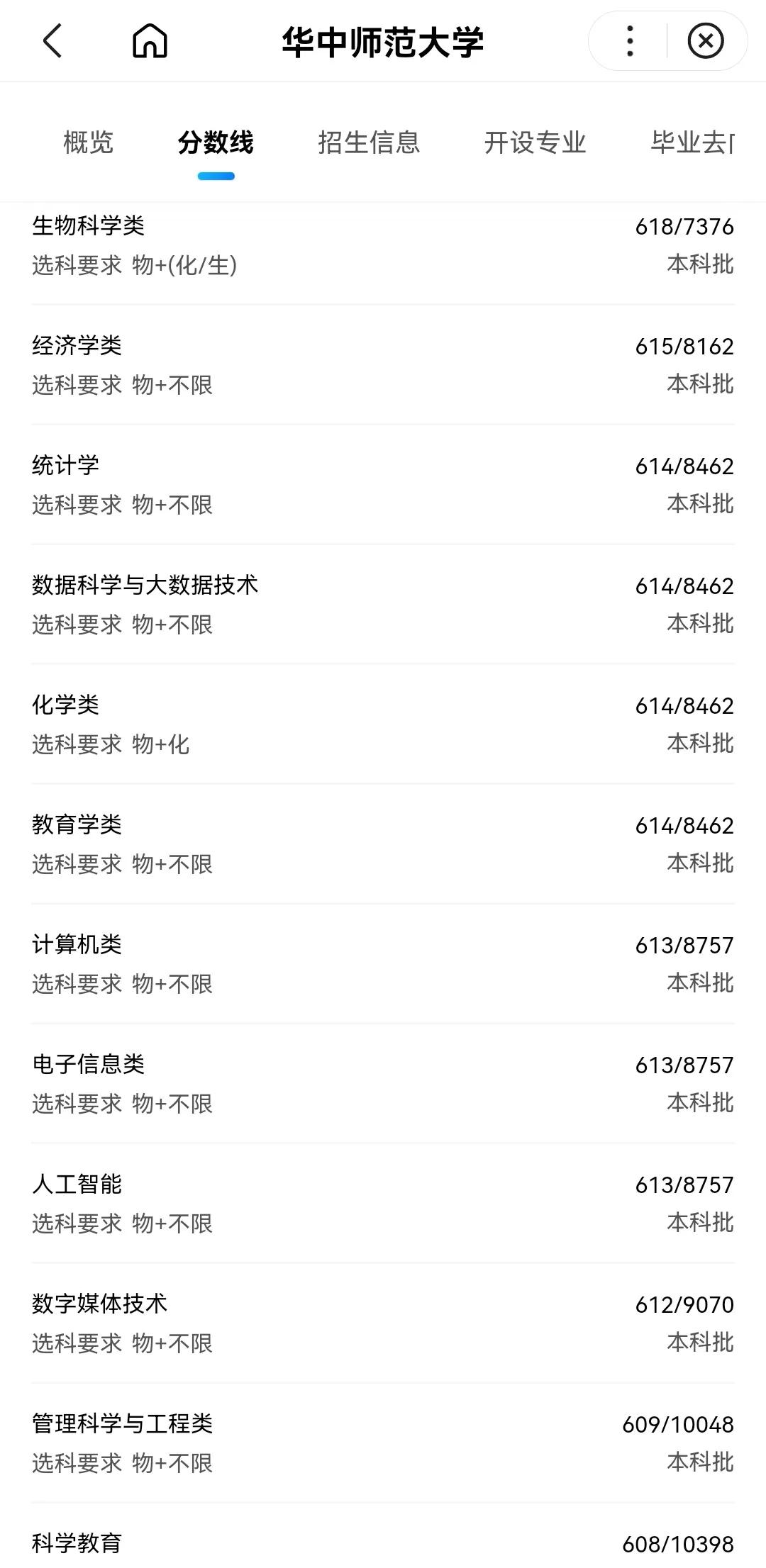This screenshot has width=766, height=1568.
Task: Open the 经济学类 score line item
Action: [x=383, y=365]
